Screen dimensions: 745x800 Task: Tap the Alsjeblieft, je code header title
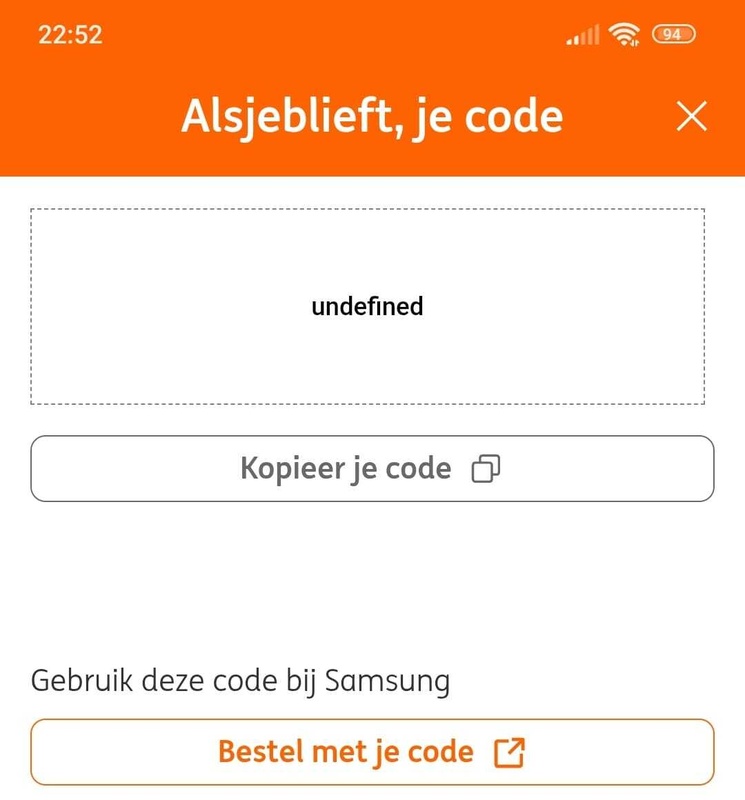coord(371,117)
